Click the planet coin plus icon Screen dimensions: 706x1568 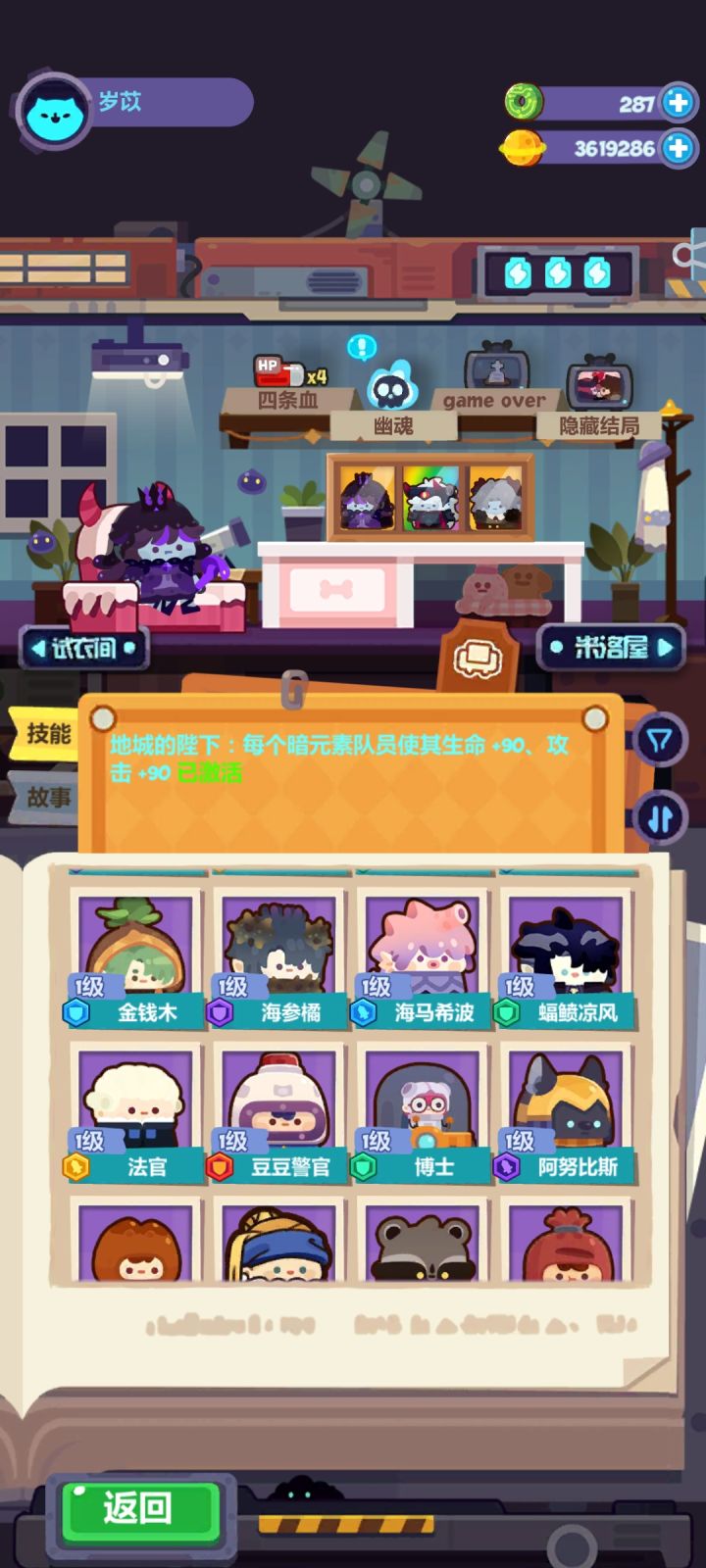point(676,149)
